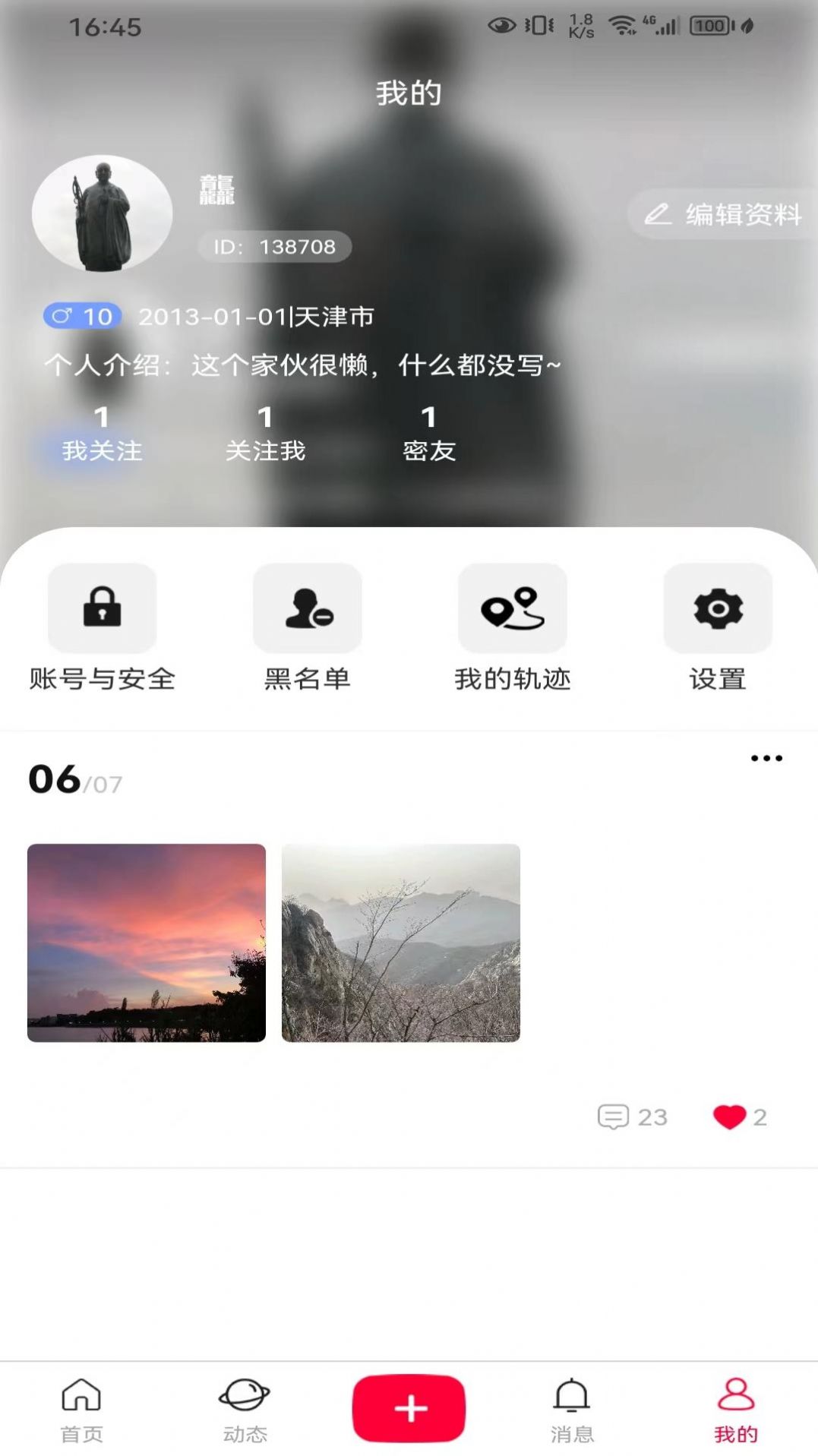
Task: Tap the comment bubble icon showing 23
Action: (x=615, y=1117)
